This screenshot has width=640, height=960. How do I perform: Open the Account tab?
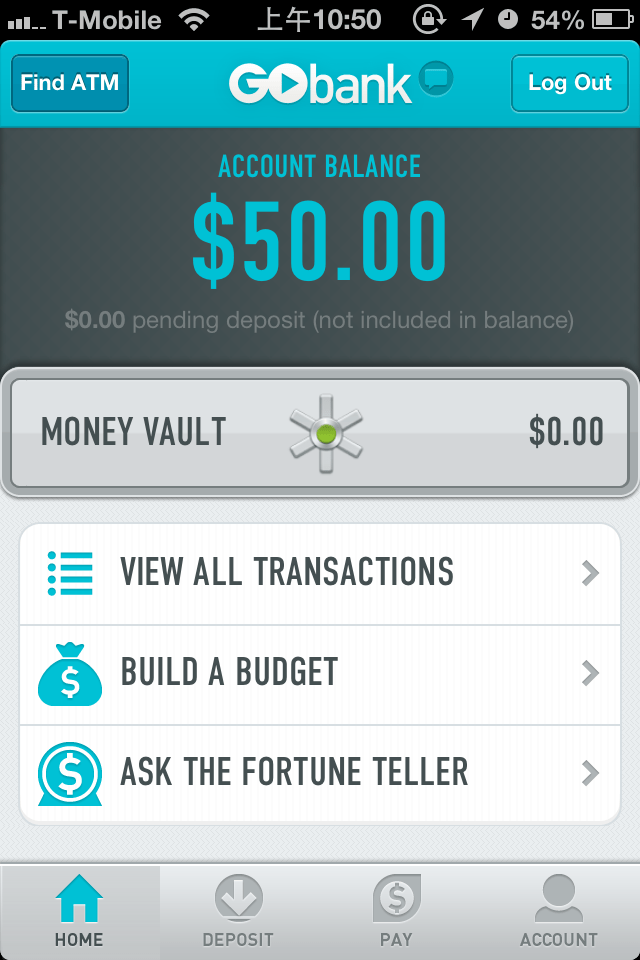point(558,912)
